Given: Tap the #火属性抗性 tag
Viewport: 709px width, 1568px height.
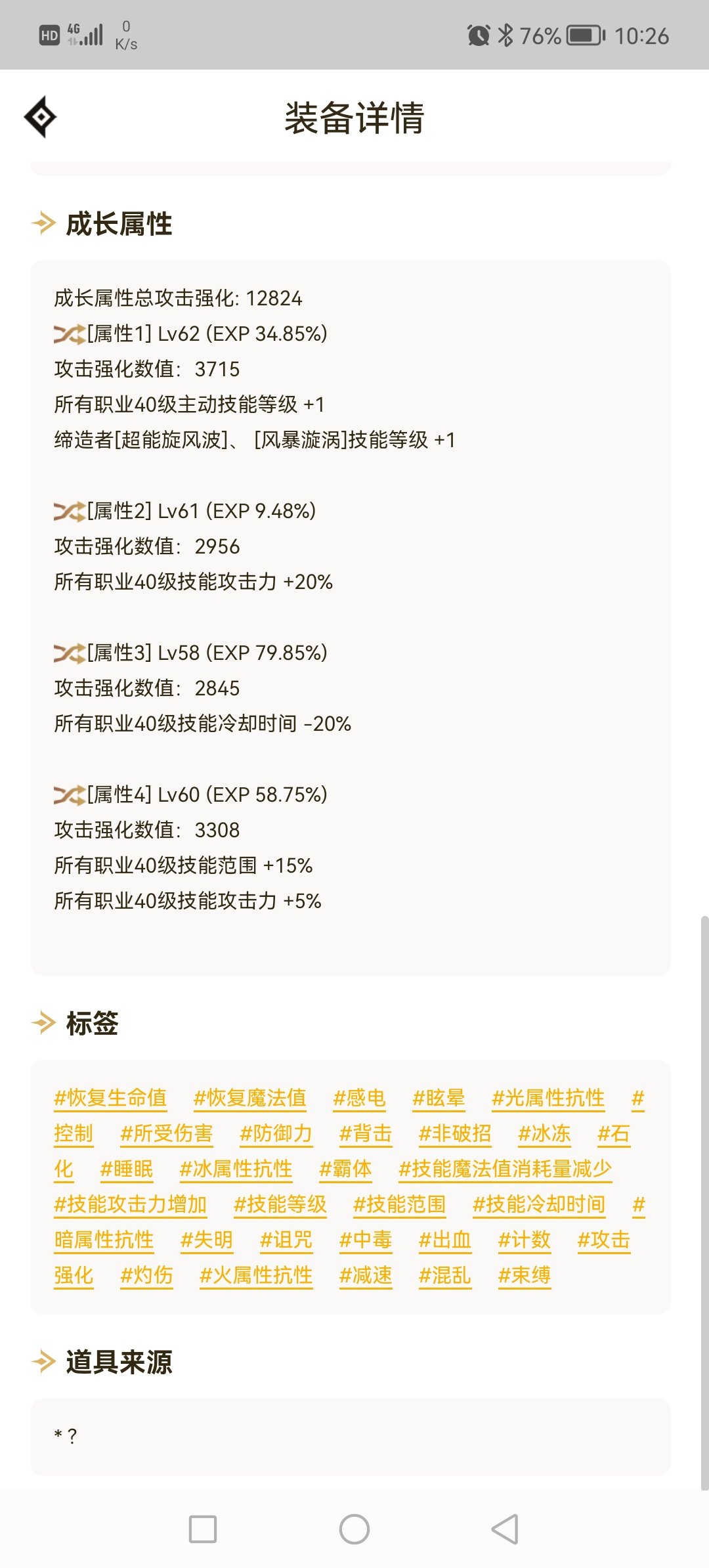Looking at the screenshot, I should pyautogui.click(x=256, y=1275).
